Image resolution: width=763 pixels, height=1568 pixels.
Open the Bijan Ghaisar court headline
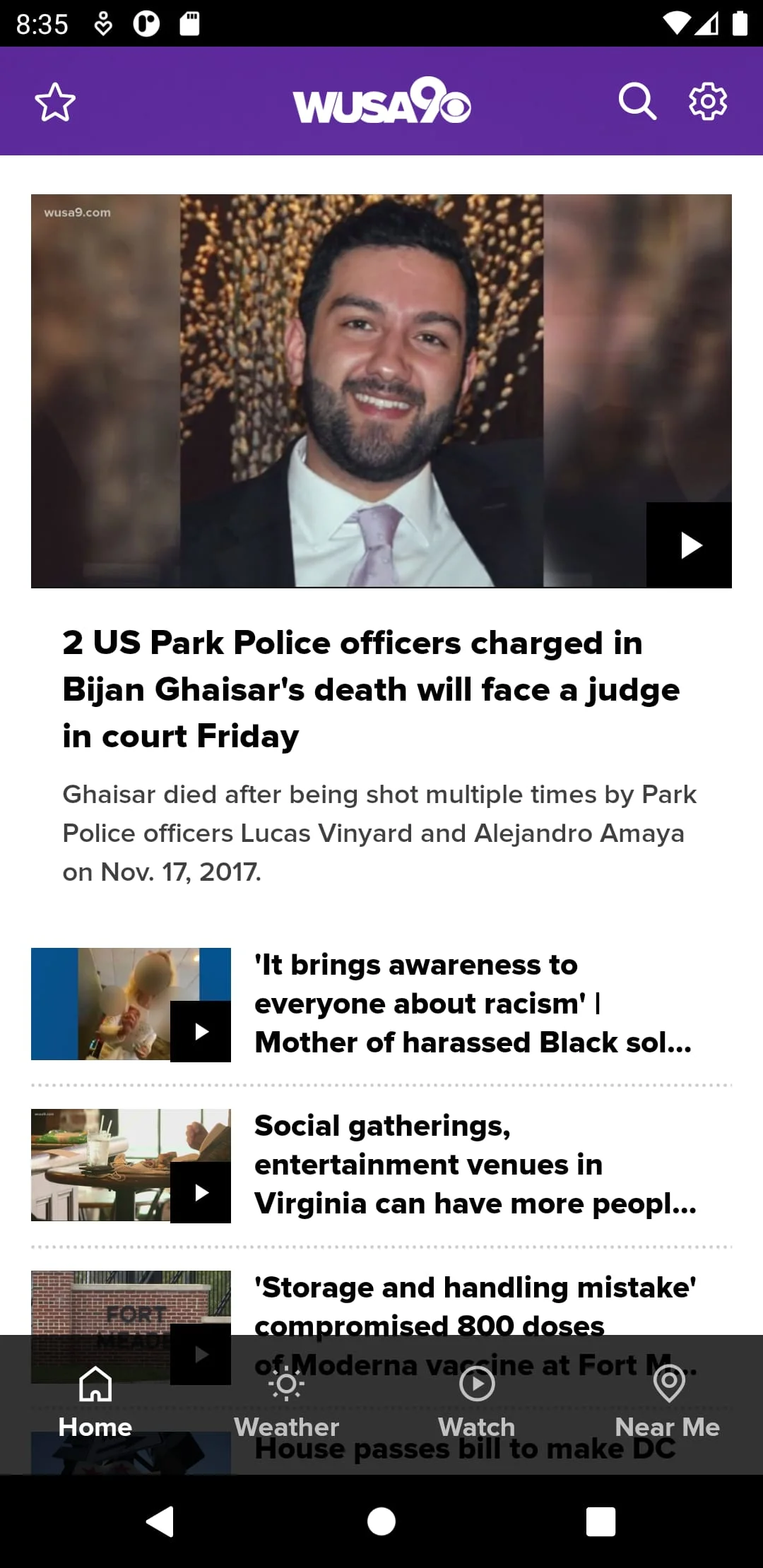[370, 689]
